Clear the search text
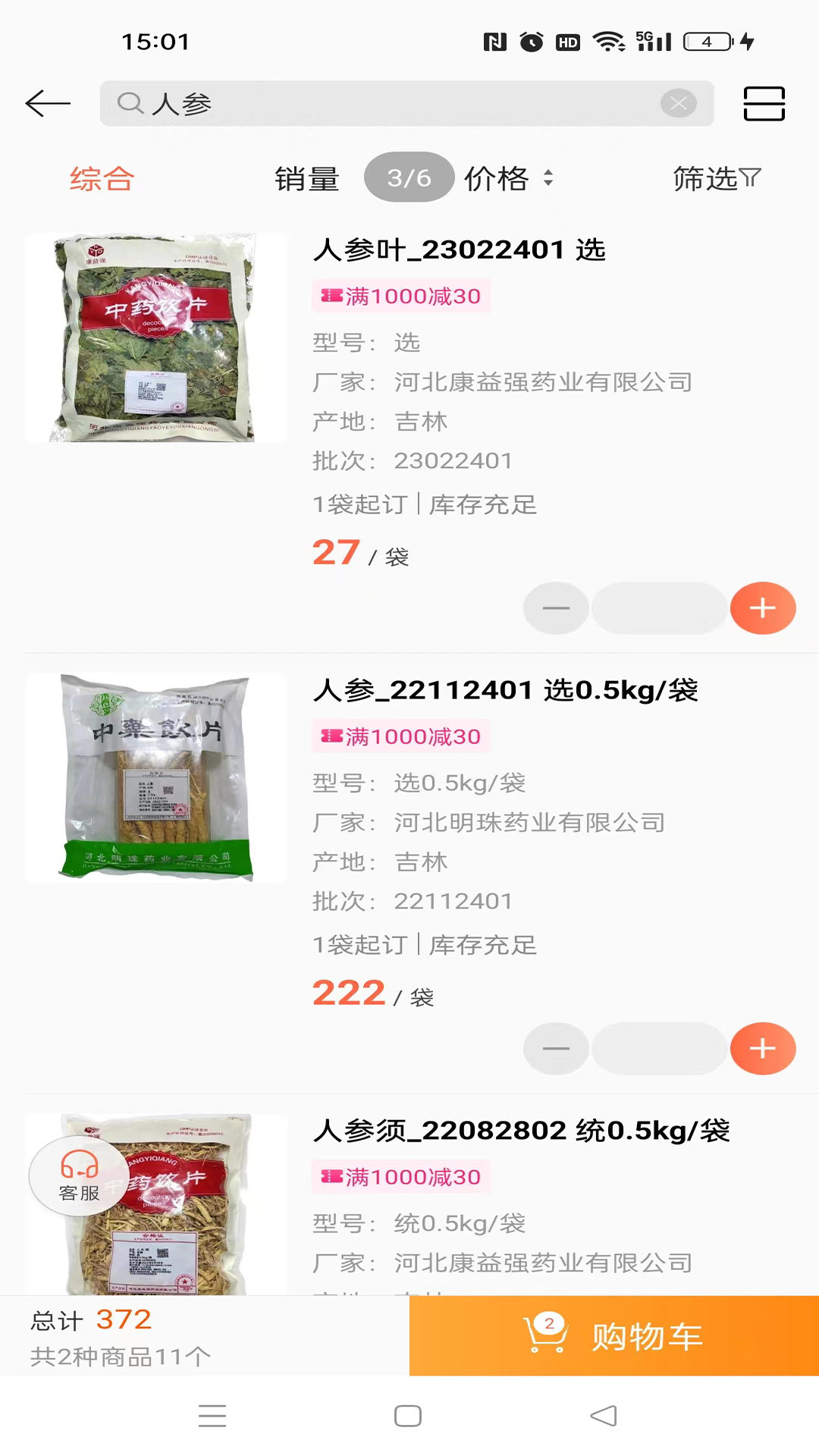 pos(678,103)
